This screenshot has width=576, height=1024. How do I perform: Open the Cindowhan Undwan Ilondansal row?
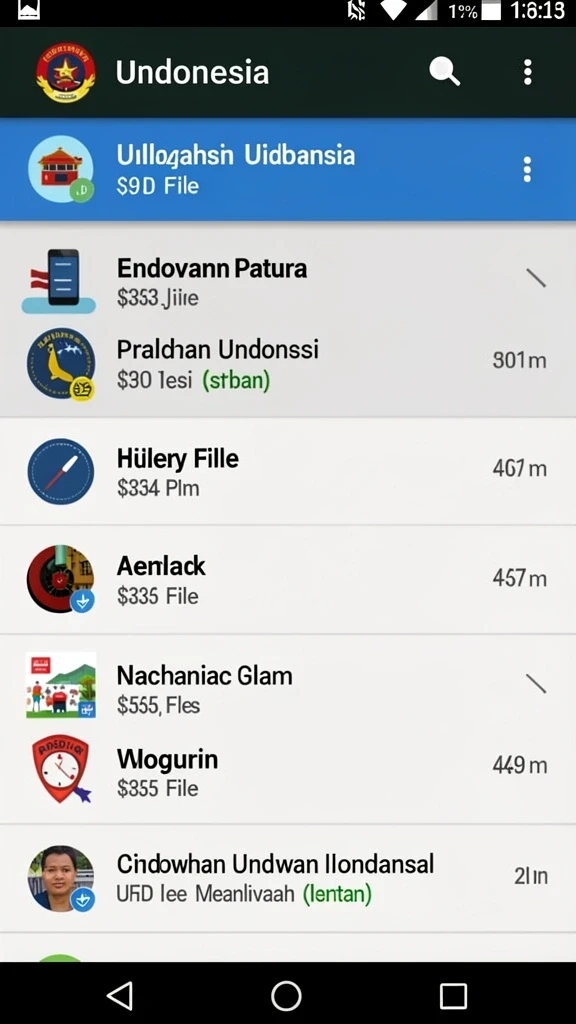[288, 878]
